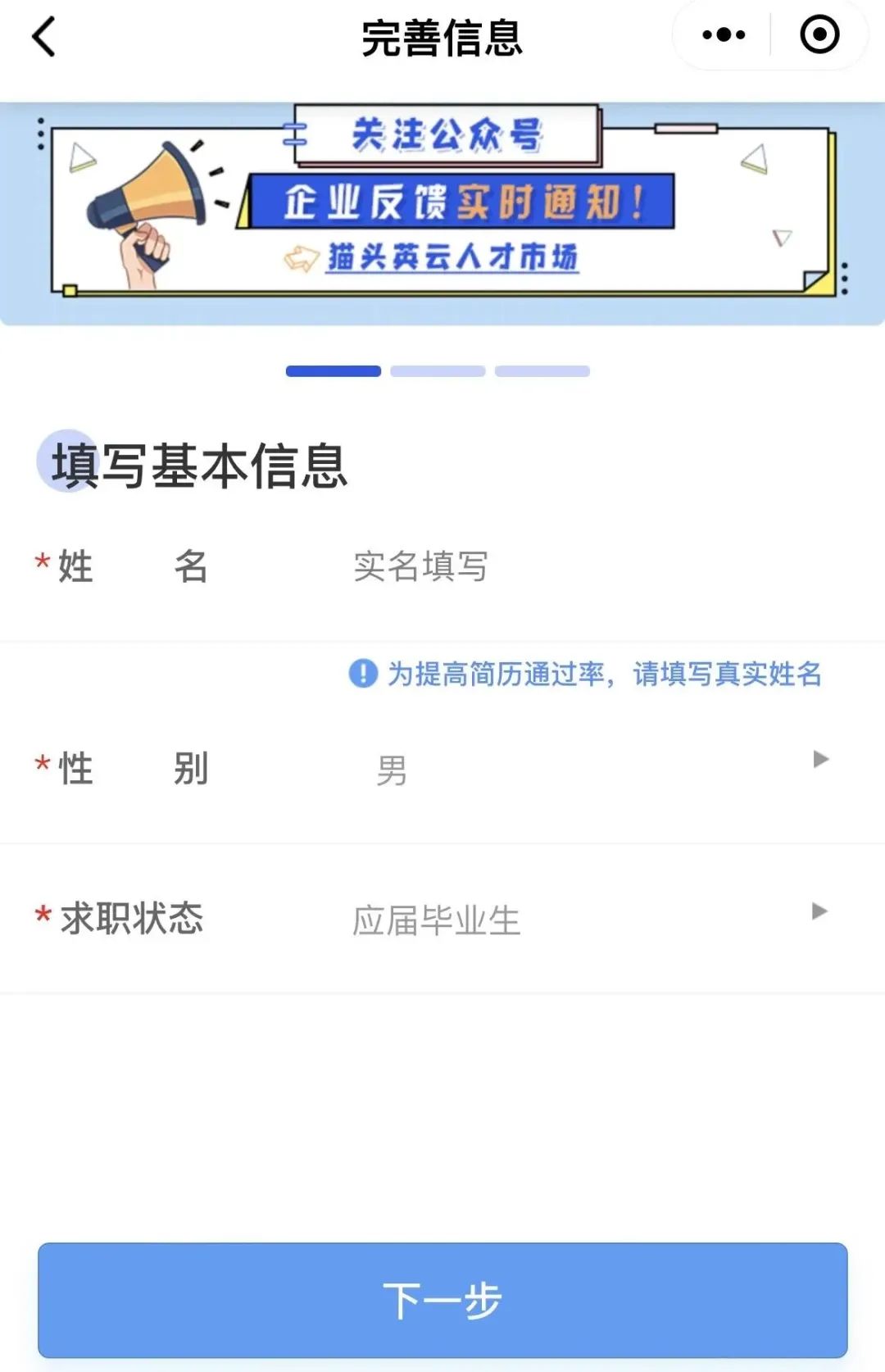The width and height of the screenshot is (885, 1372).
Task: Open the mini program more-options menu
Action: coord(724,35)
